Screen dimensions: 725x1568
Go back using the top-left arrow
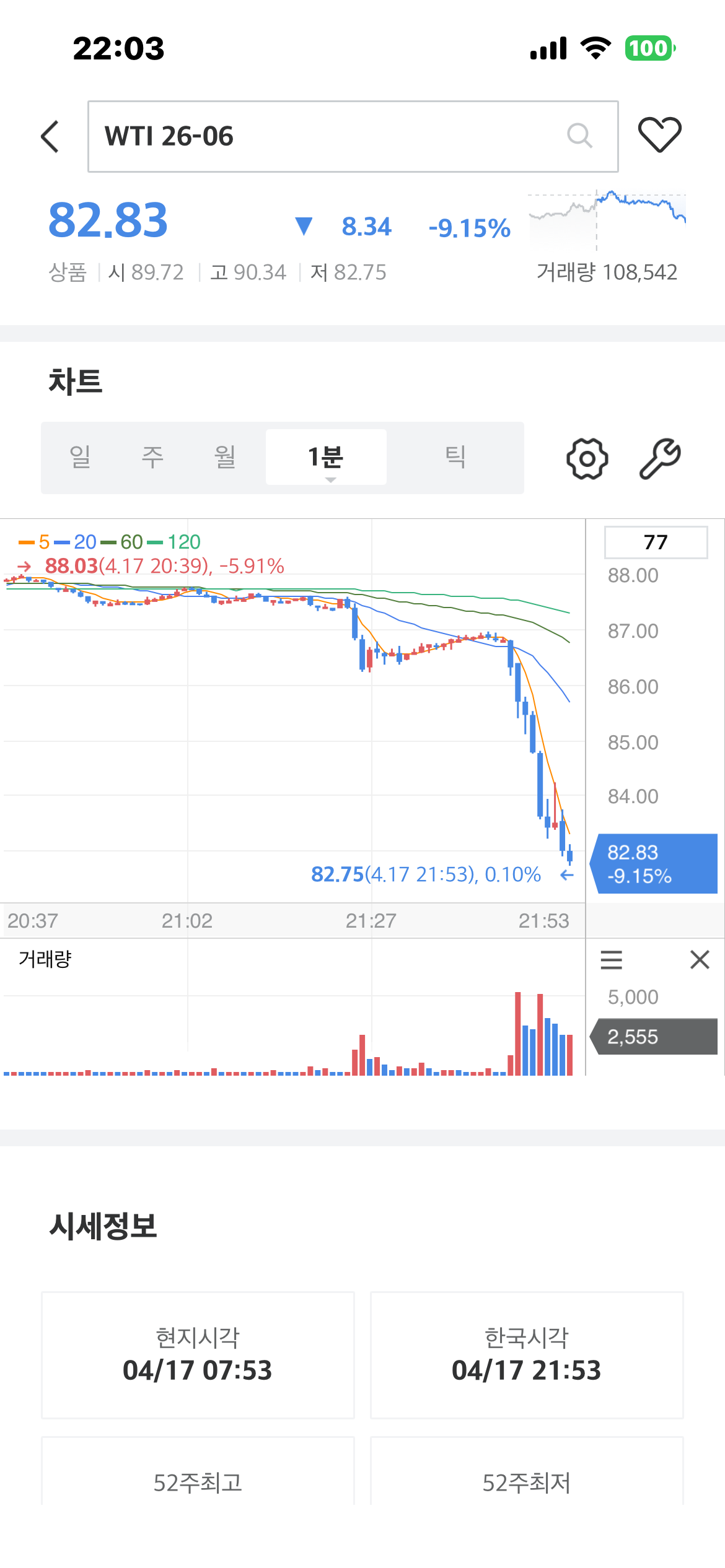[50, 136]
